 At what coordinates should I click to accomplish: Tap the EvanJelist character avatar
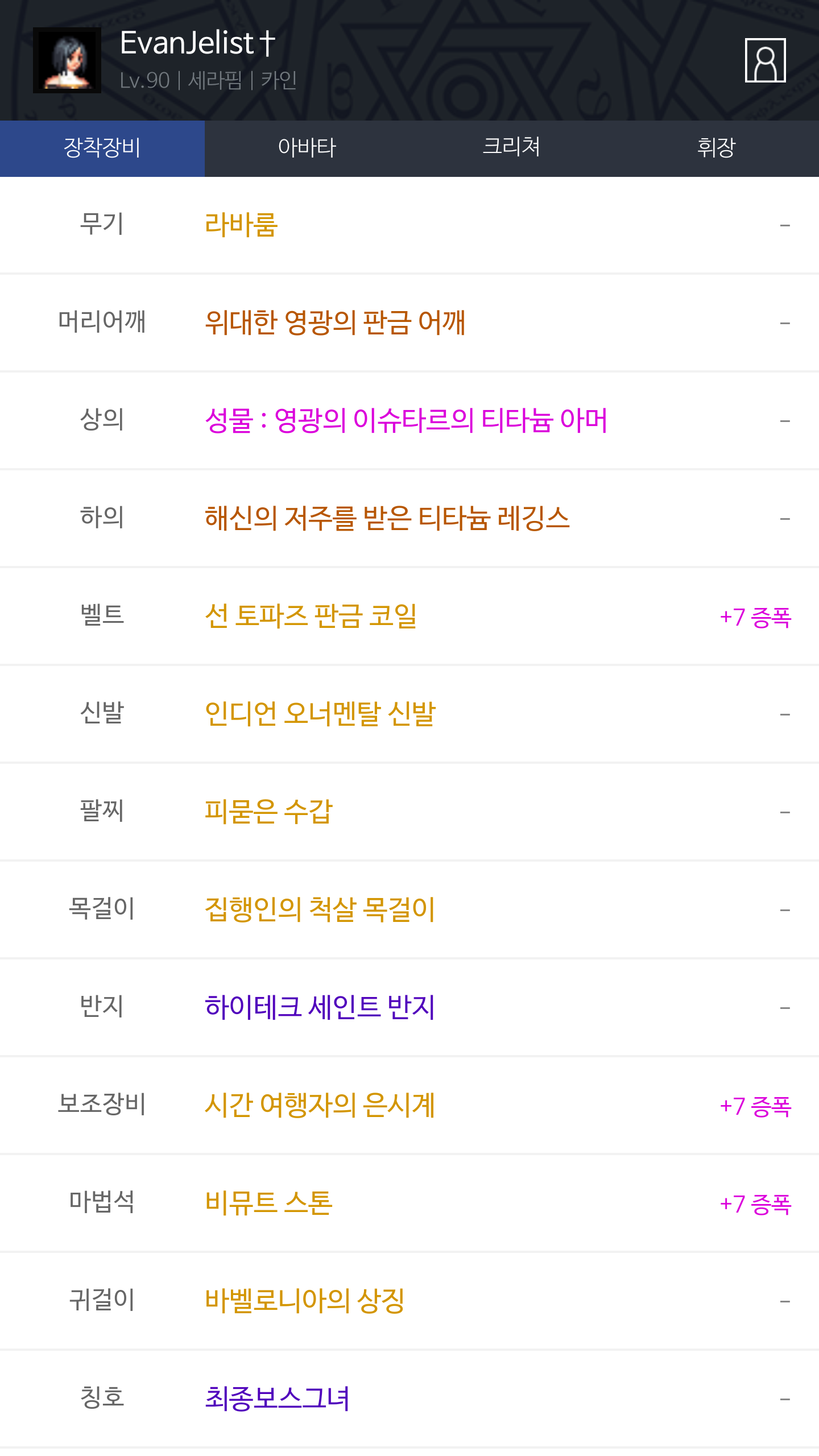(67, 60)
